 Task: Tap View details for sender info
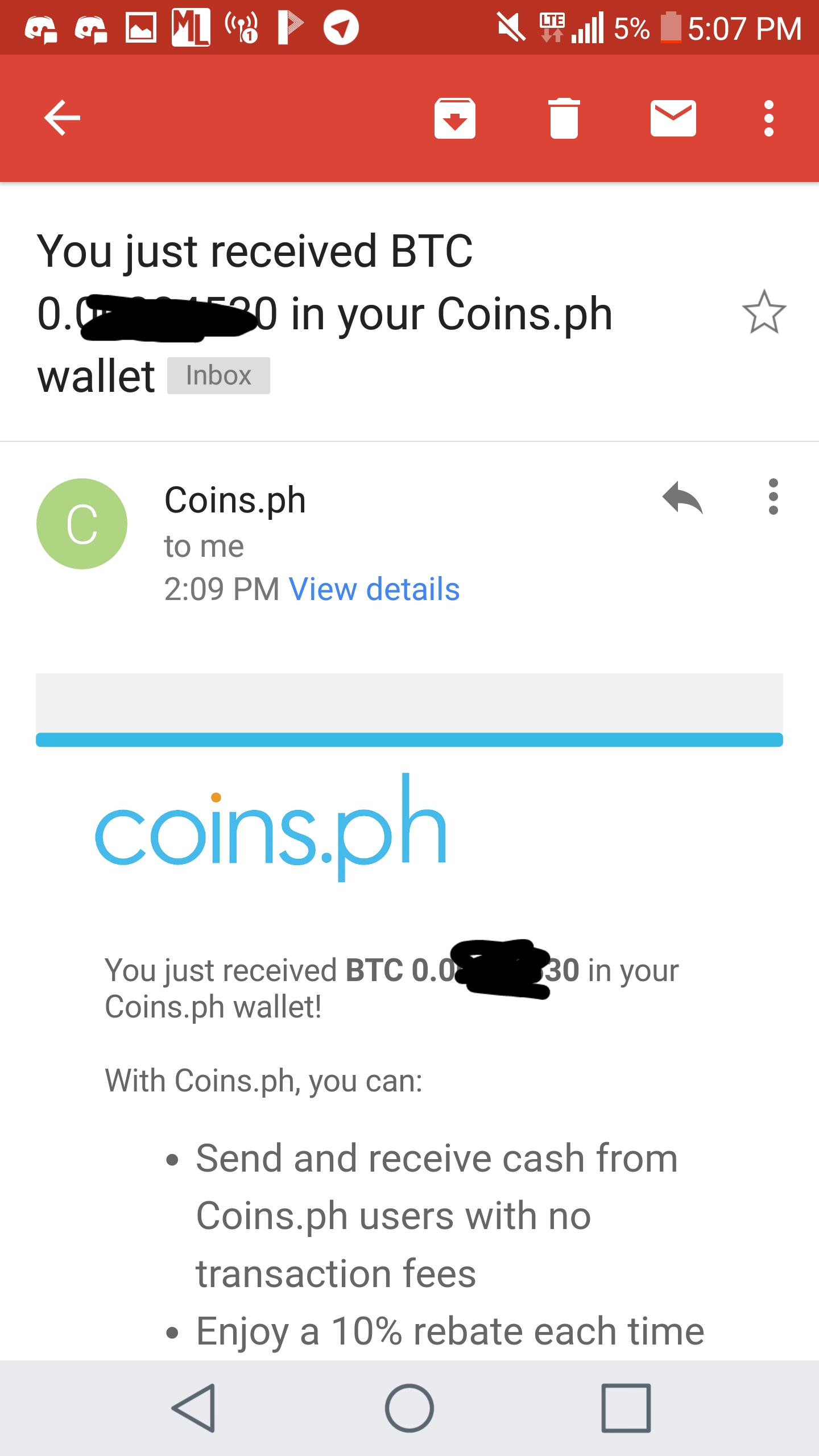click(374, 589)
